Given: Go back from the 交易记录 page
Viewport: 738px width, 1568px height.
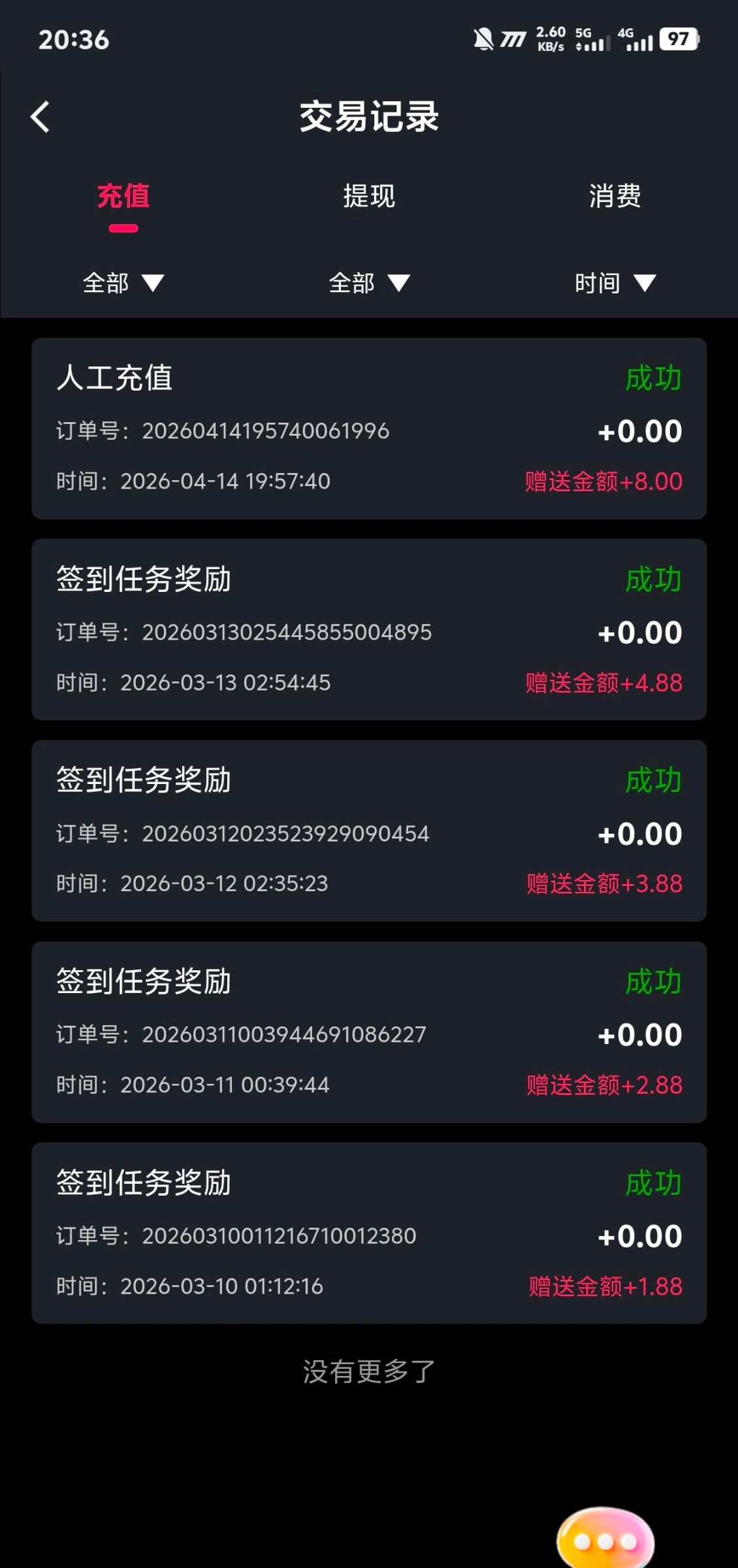Looking at the screenshot, I should point(40,117).
